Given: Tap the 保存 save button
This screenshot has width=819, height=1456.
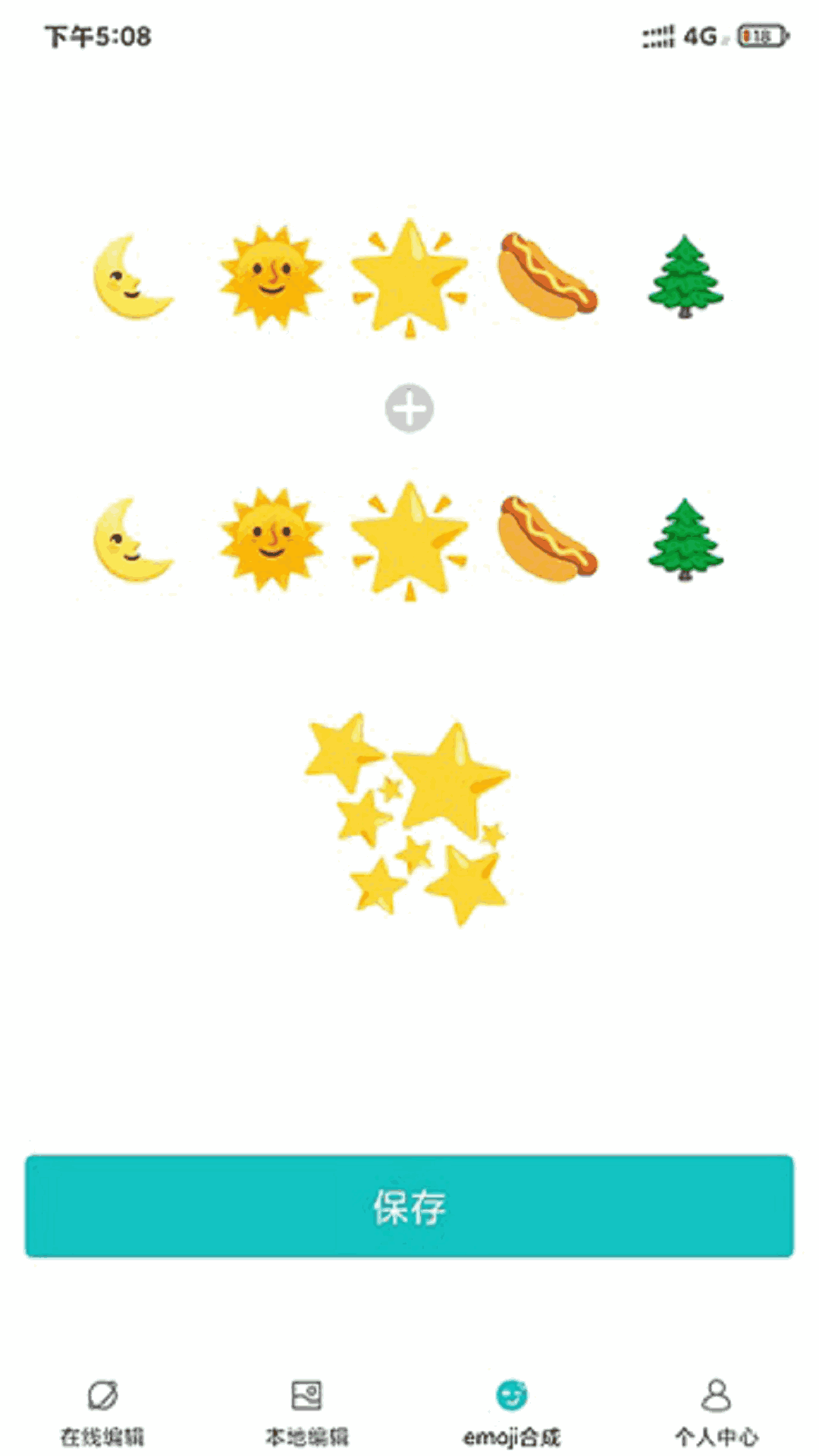Looking at the screenshot, I should click(409, 1206).
